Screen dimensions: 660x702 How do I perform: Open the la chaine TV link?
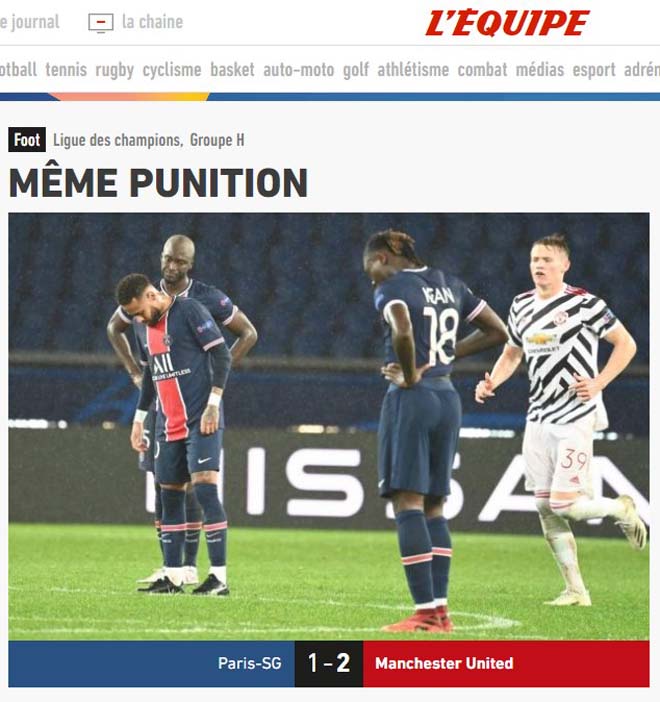tap(136, 22)
